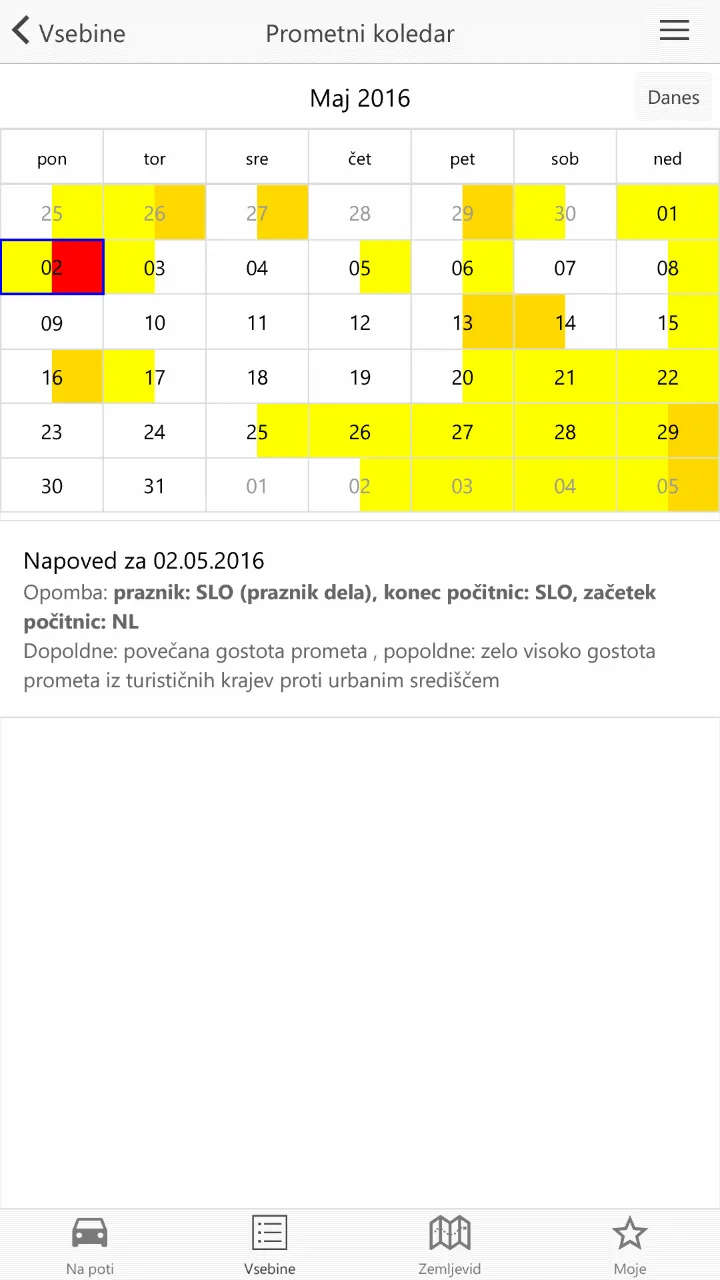Viewport: 720px width, 1280px height.
Task: Select the Vsebine bottom tab
Action: coord(270,1245)
